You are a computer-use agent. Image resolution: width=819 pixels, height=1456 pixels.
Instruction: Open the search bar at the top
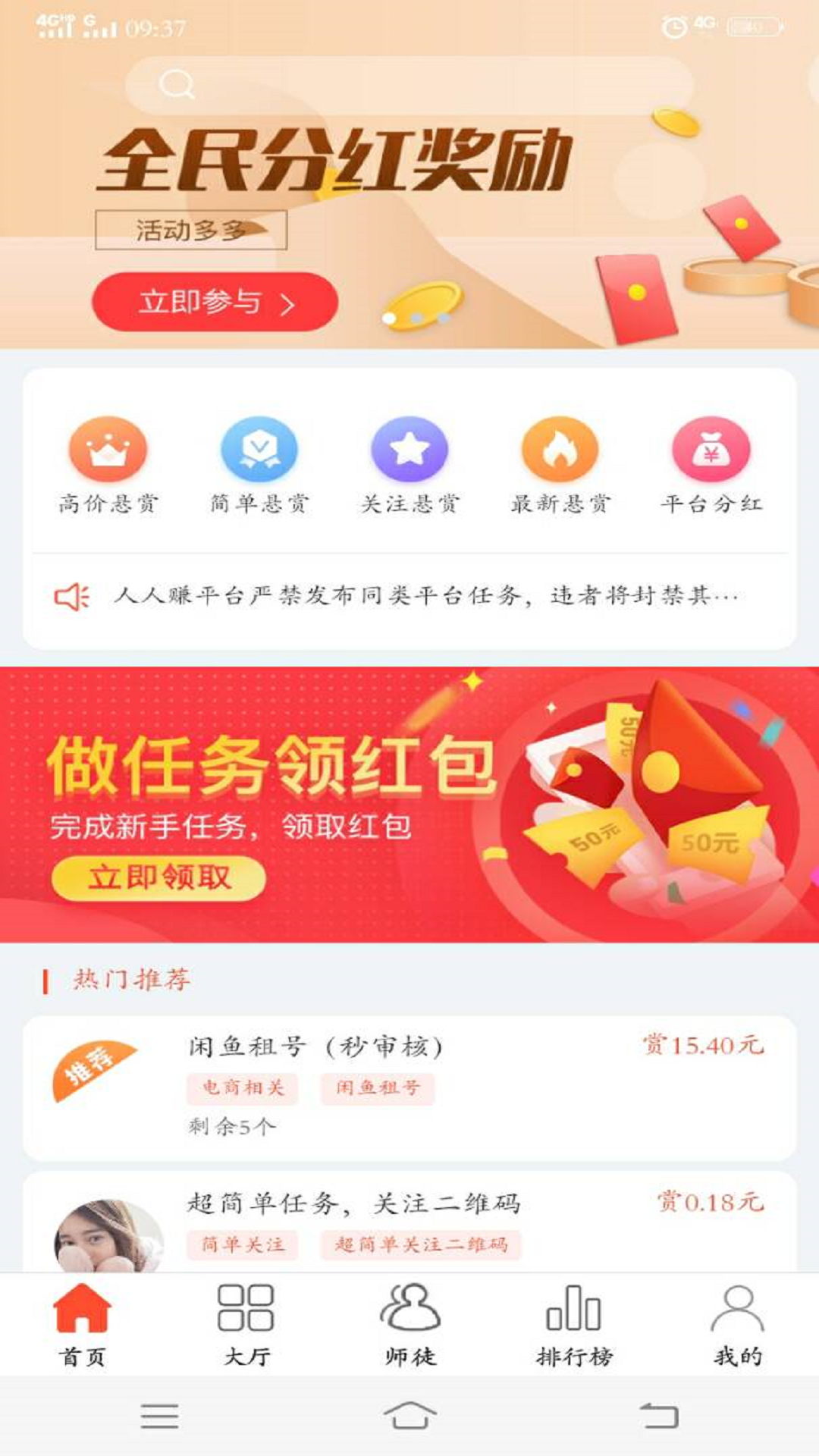point(409,85)
